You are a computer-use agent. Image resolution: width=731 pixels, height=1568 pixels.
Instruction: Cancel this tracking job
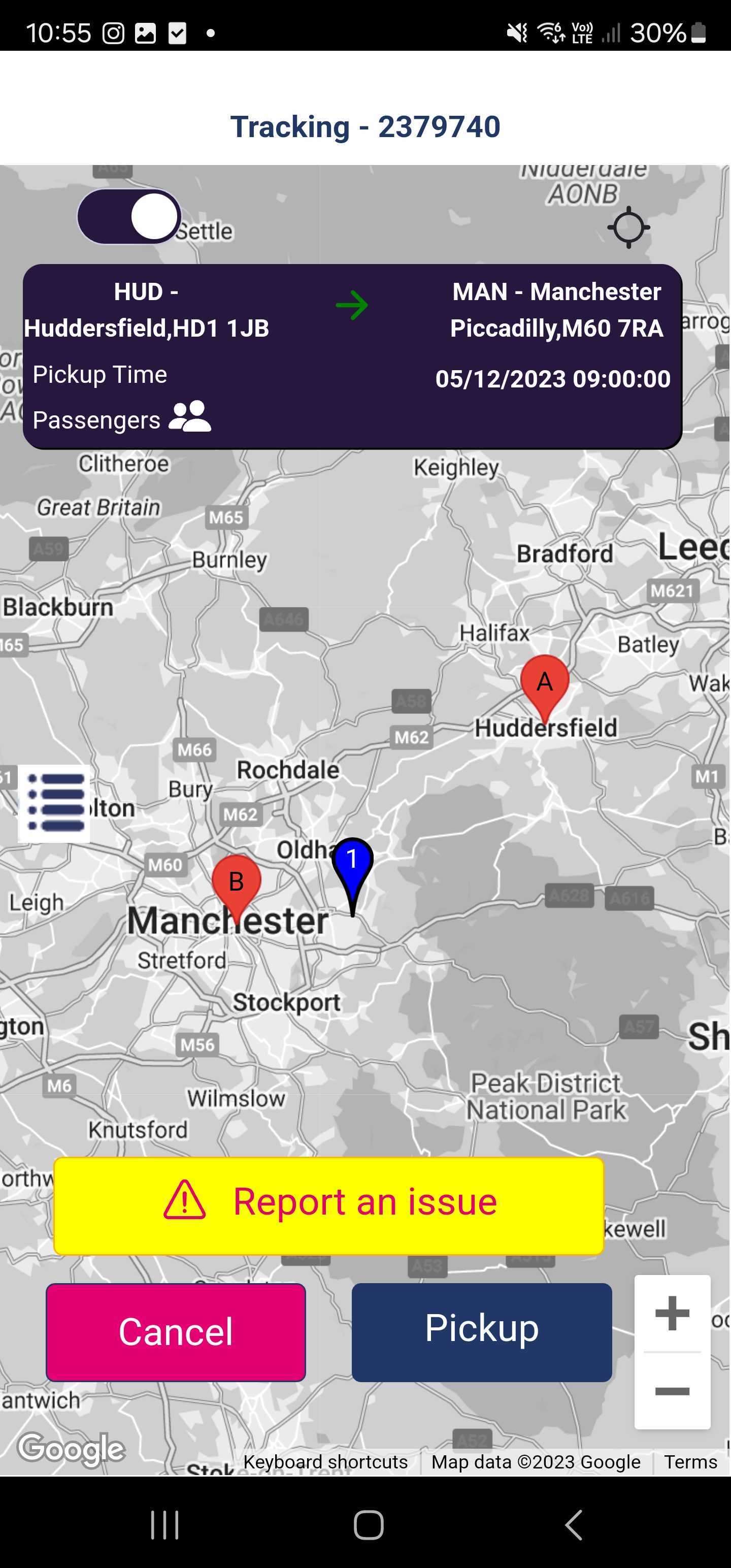point(176,1332)
